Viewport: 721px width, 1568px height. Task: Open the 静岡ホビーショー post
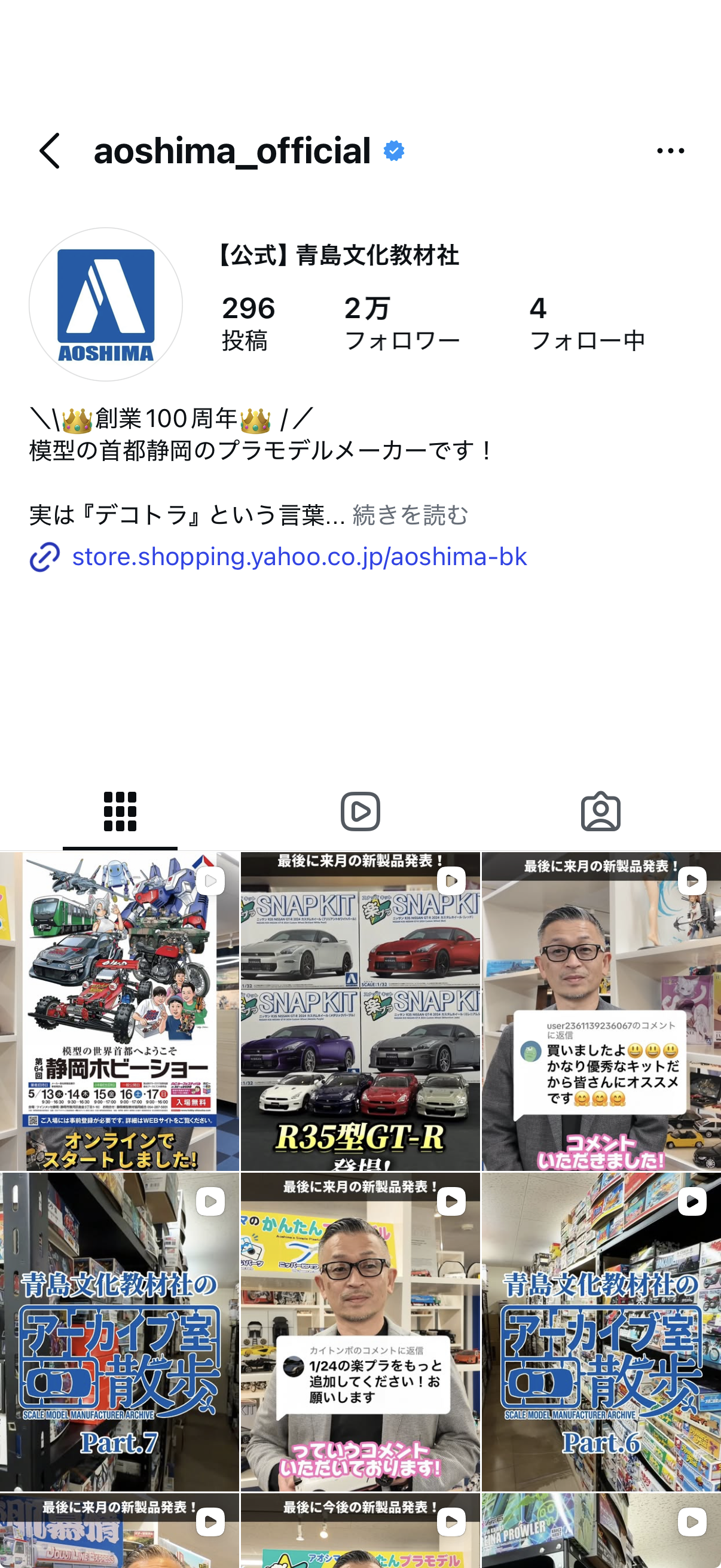click(120, 1012)
